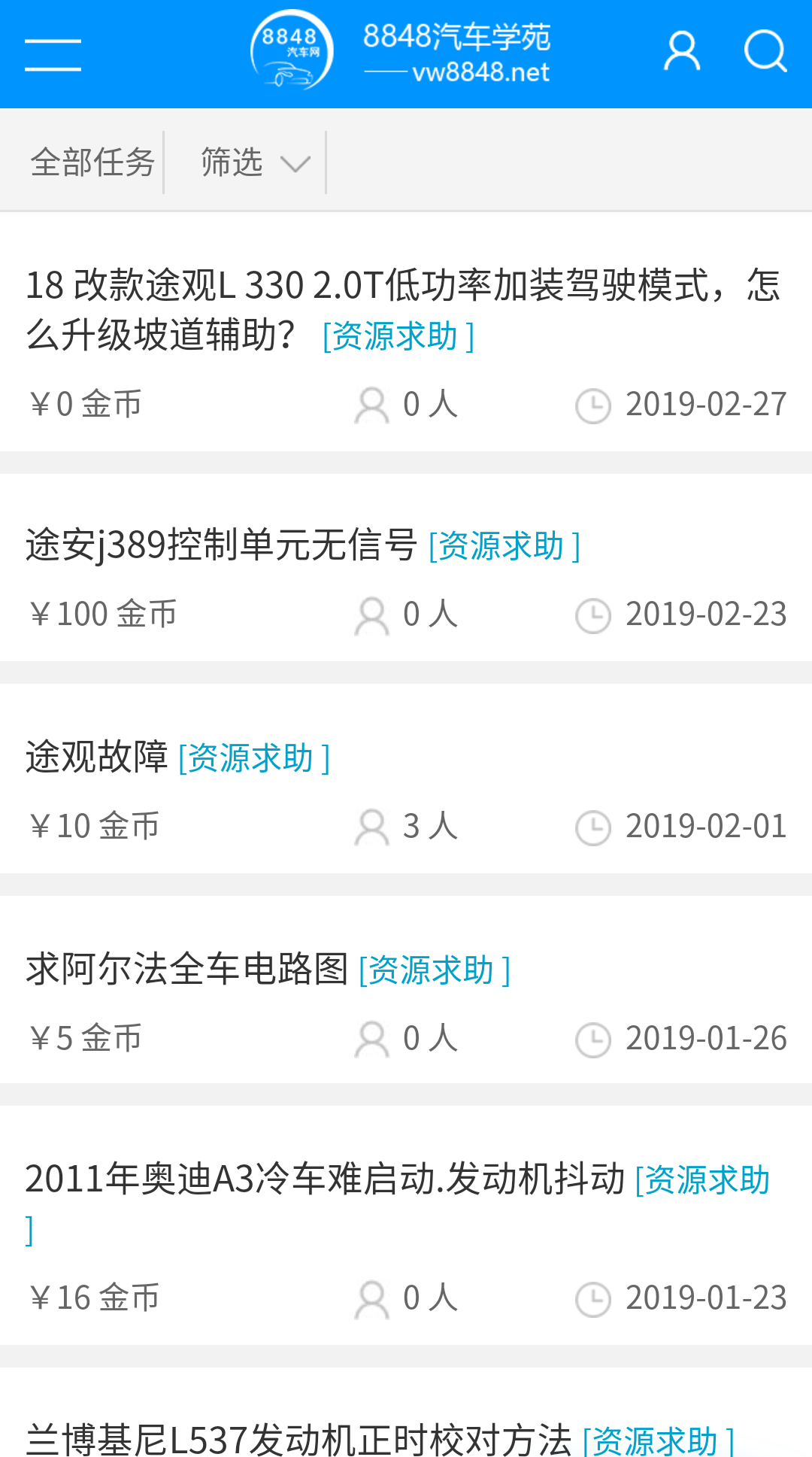
Task: Open the 求阿尔法全车电路图 task
Action: [188, 969]
